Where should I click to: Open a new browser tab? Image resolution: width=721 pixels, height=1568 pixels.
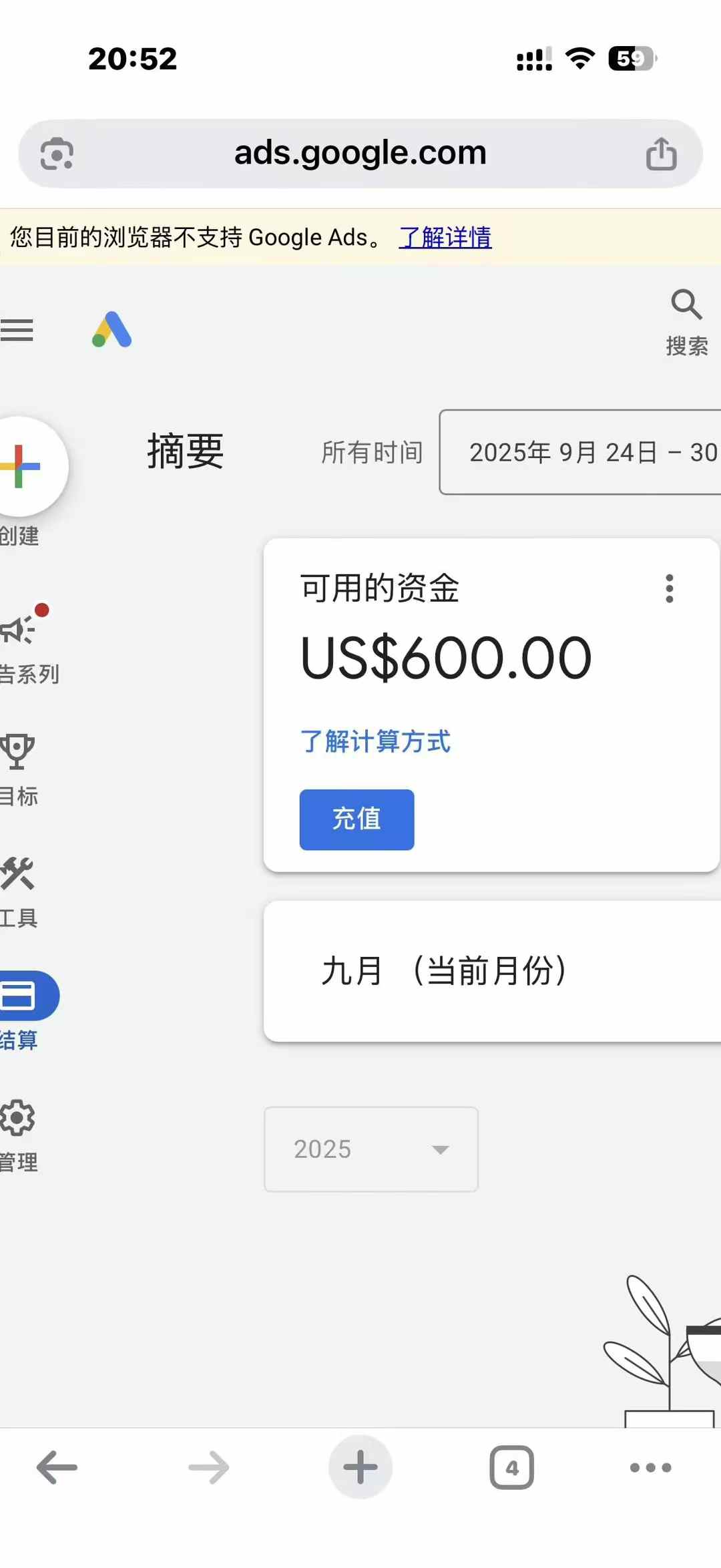(x=360, y=1467)
